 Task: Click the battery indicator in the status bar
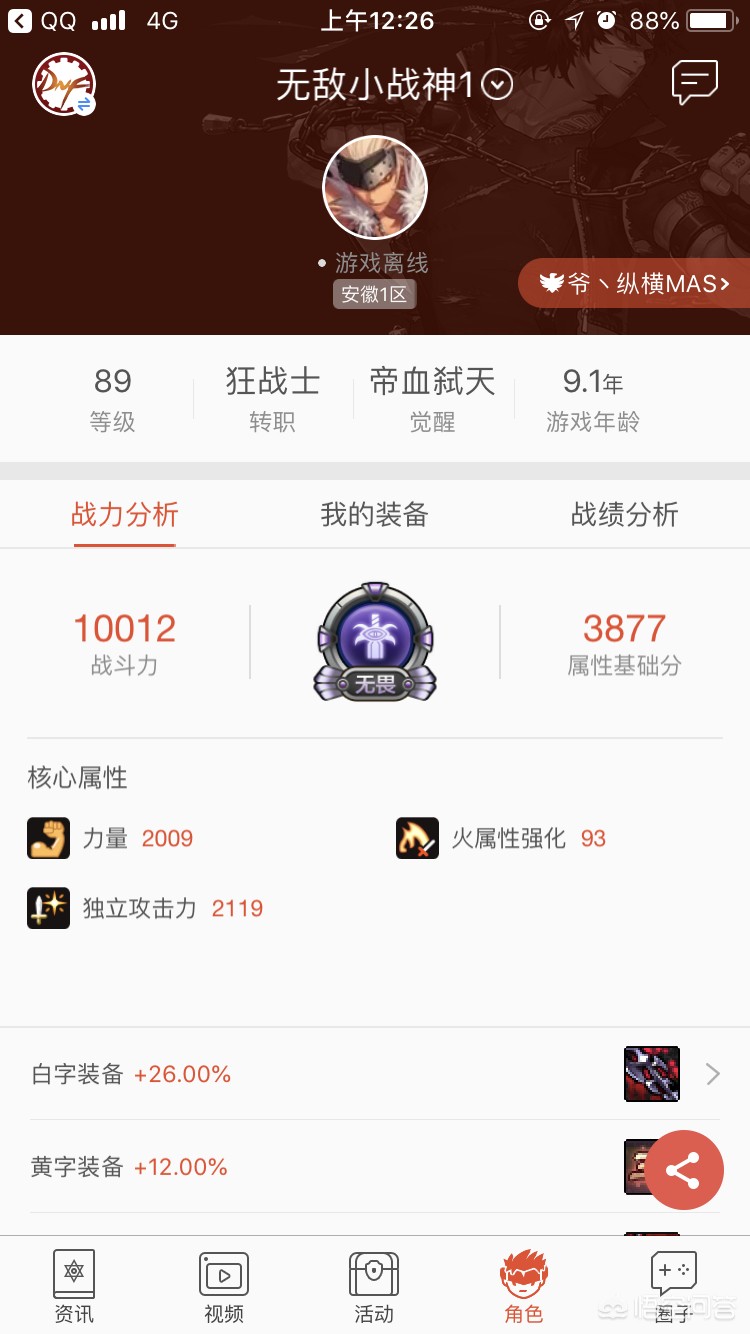point(710,18)
